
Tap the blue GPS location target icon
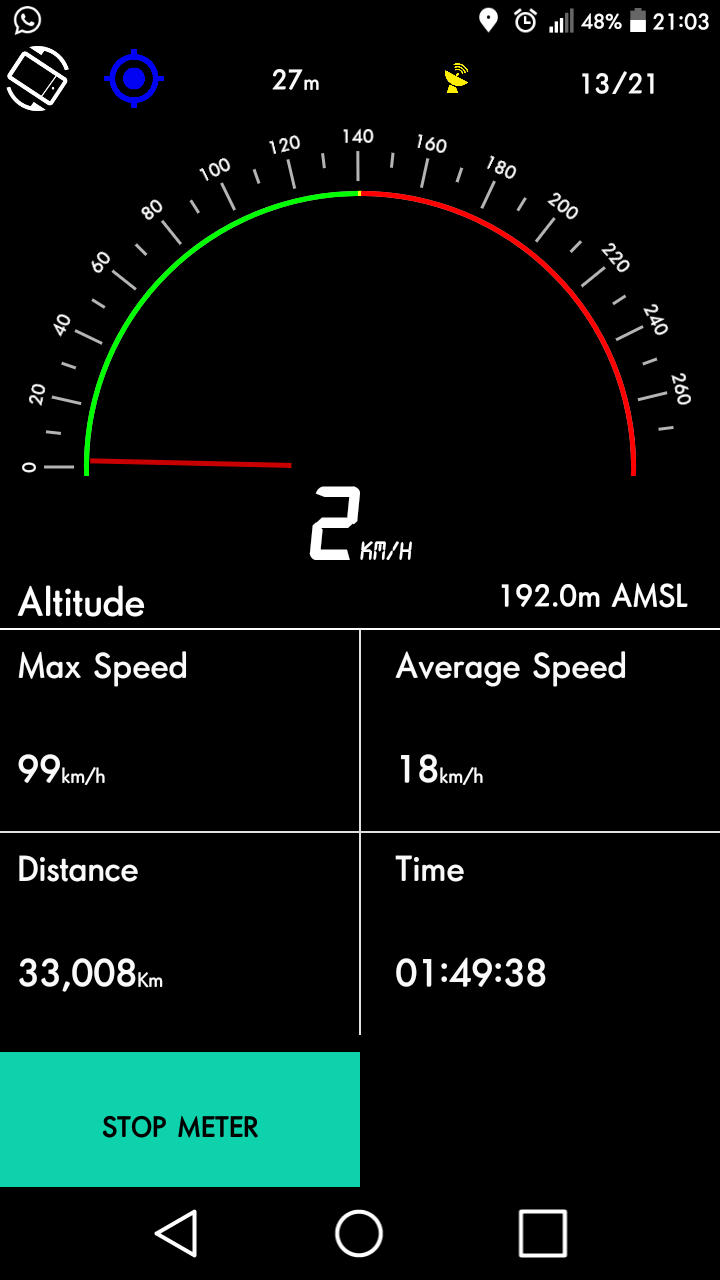tap(134, 78)
